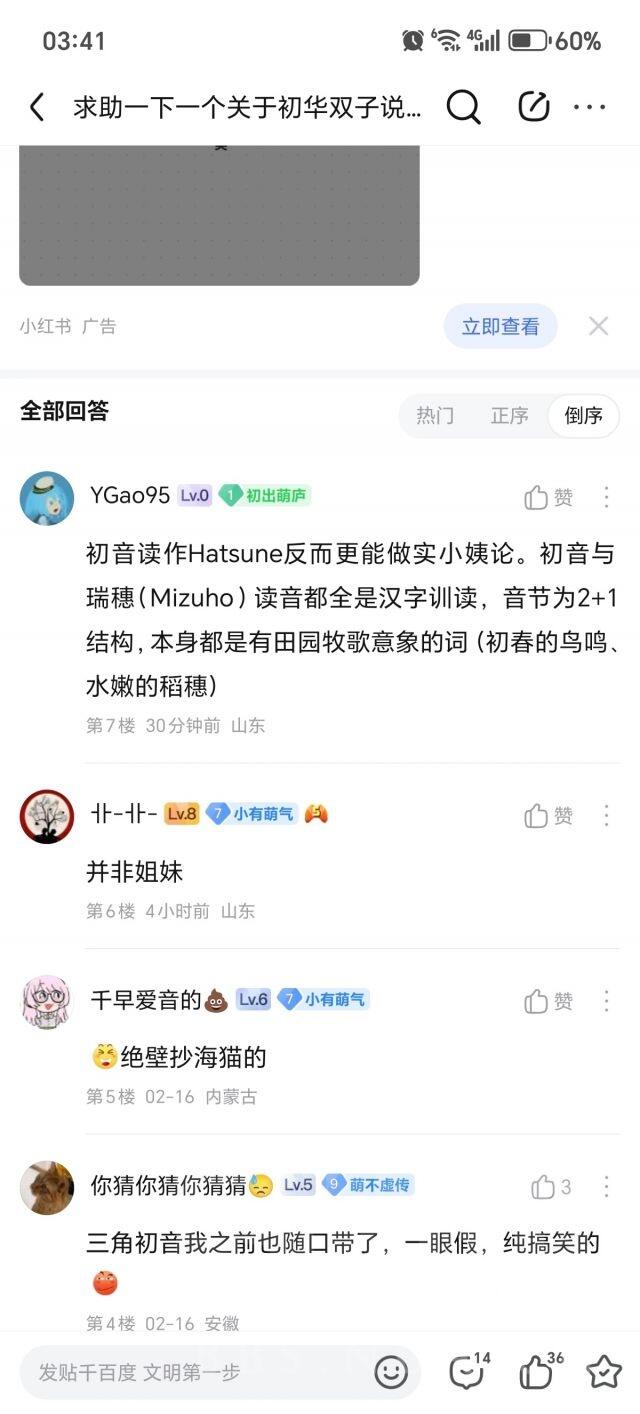Screen dimensions: 640x1414
Task: Switch reply order to 正序
Action: 509,416
